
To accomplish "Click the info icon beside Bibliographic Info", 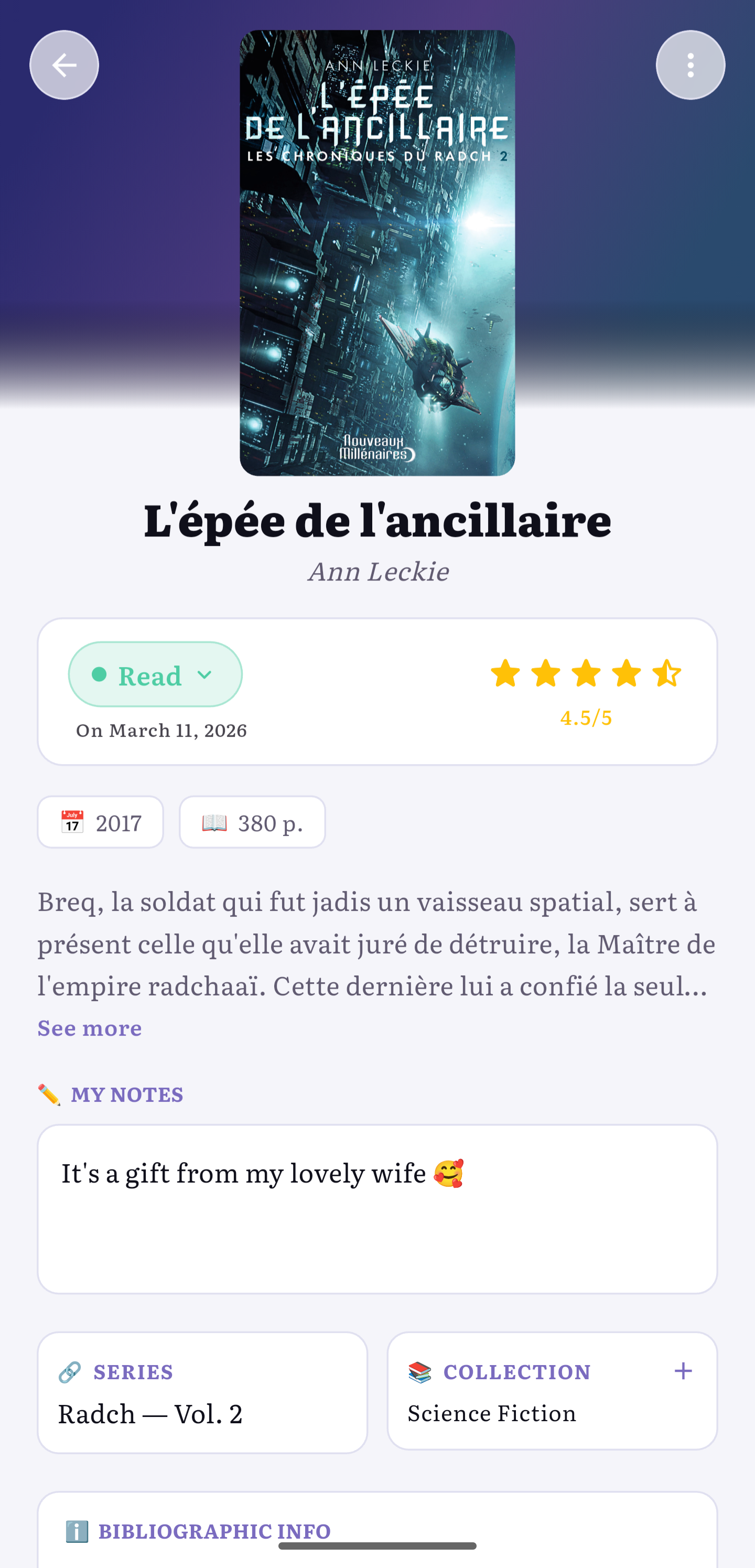I will coord(75,1531).
